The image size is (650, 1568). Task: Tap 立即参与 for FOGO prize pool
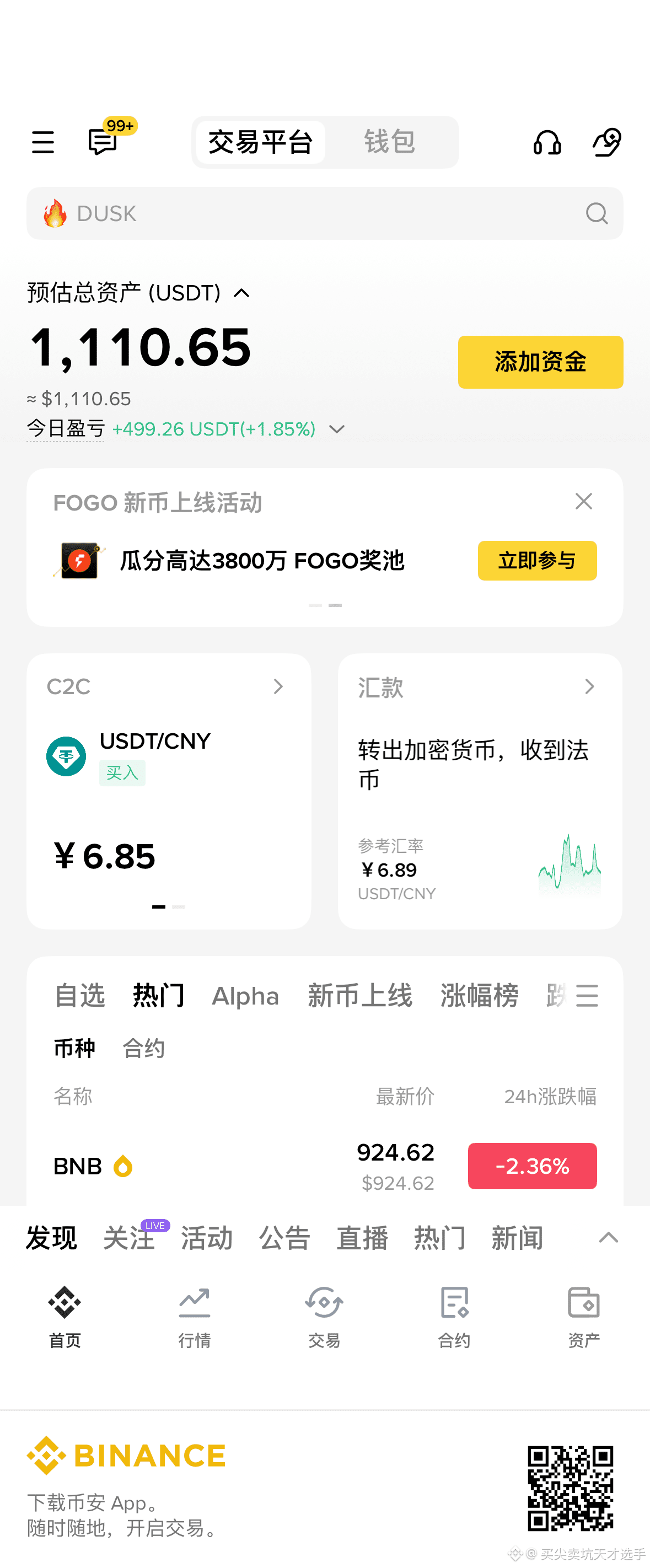pyautogui.click(x=537, y=561)
